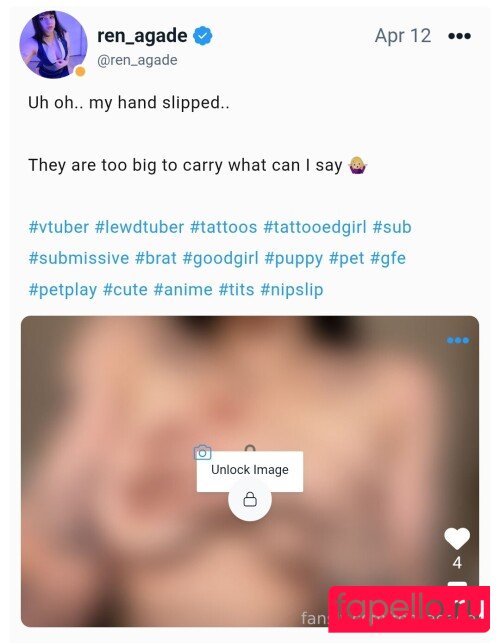This screenshot has height=643, width=500.
Task: Open the #vtuber hashtag
Action: pyautogui.click(x=59, y=227)
